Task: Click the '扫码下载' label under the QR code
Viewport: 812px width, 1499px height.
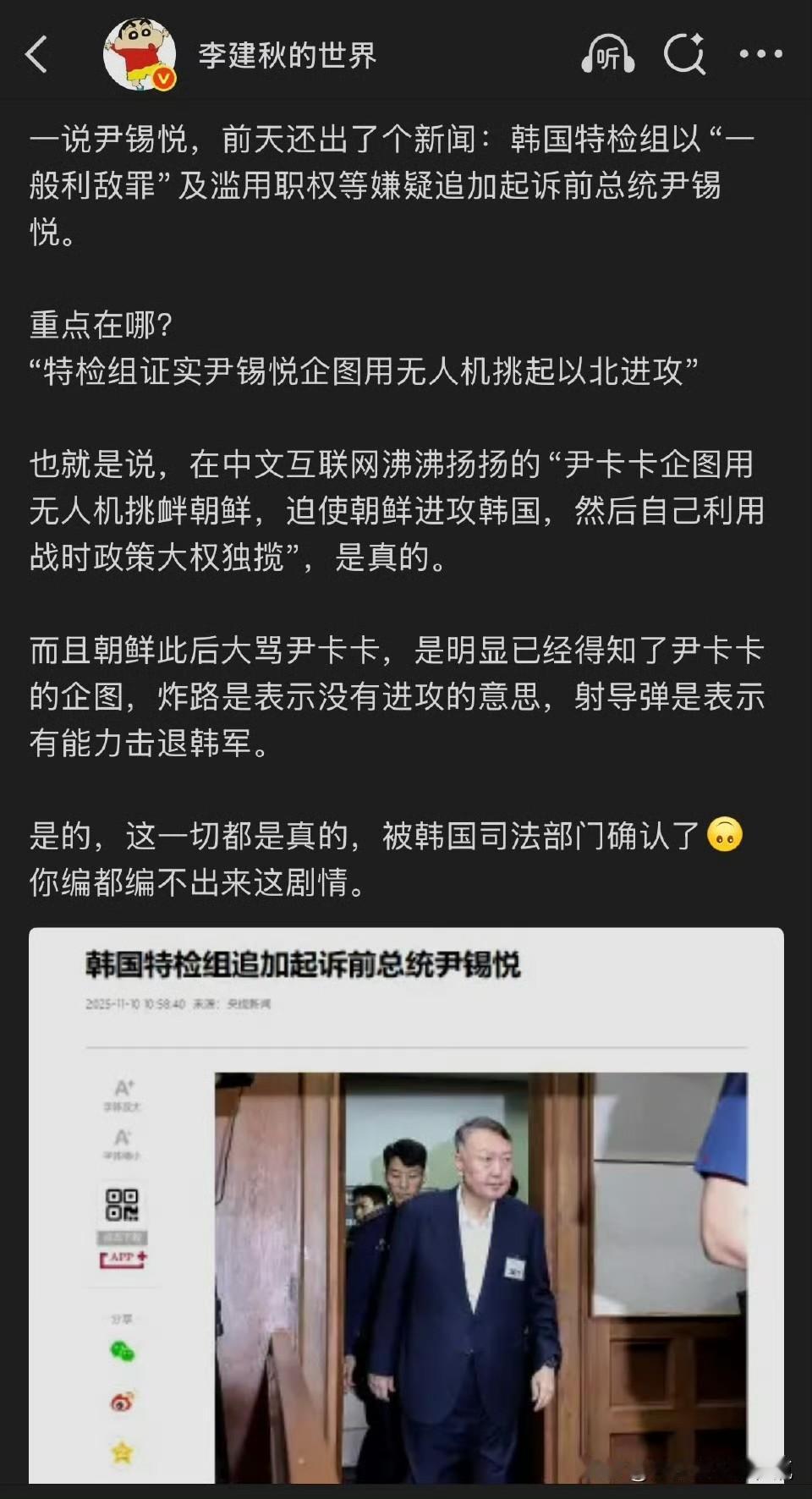Action: (123, 1237)
